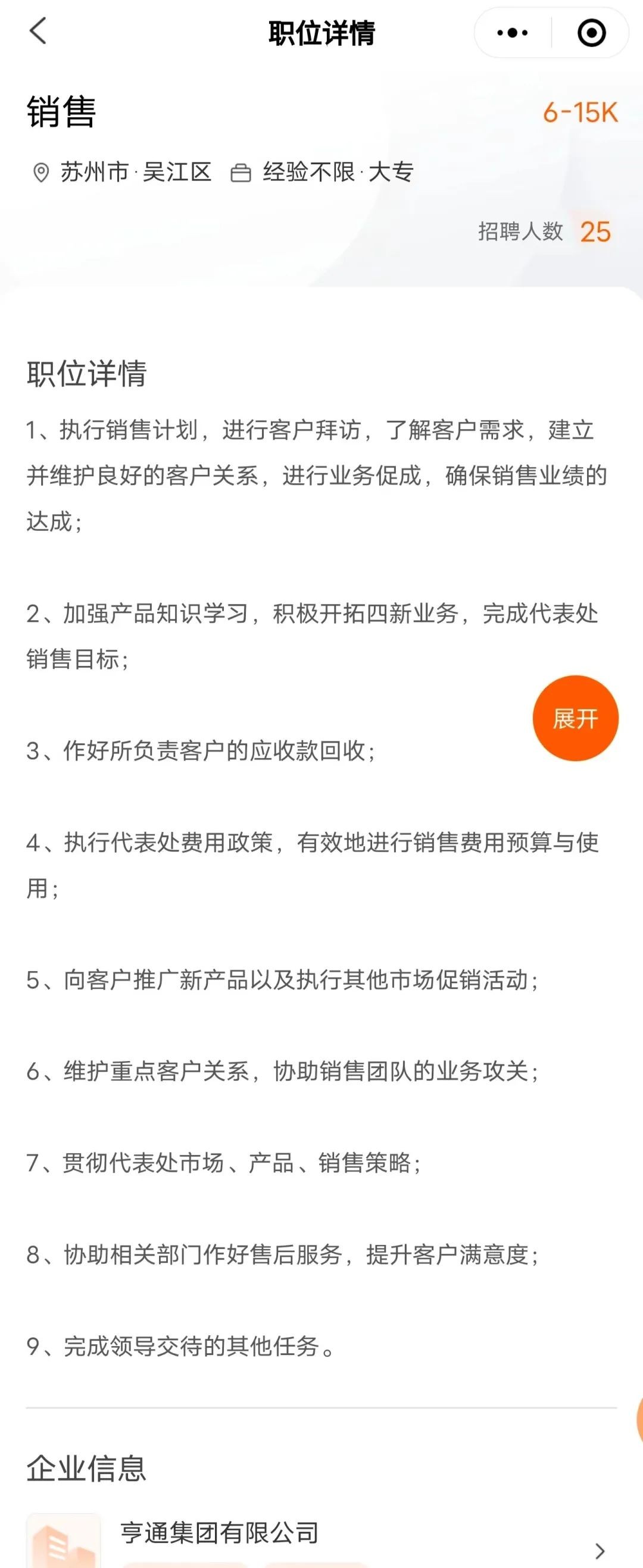
Task: Tap the orange 展开 floating button
Action: (575, 718)
